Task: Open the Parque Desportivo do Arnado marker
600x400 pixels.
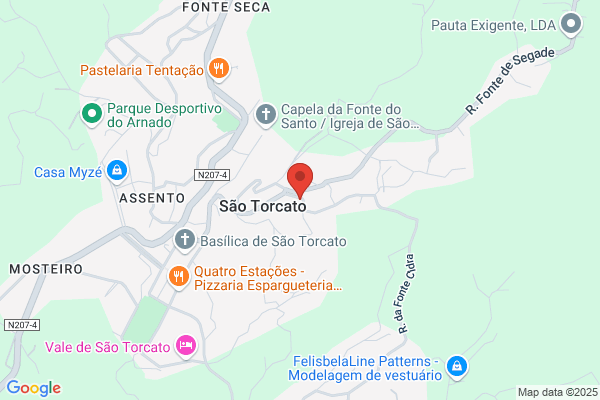Action: 92,114
